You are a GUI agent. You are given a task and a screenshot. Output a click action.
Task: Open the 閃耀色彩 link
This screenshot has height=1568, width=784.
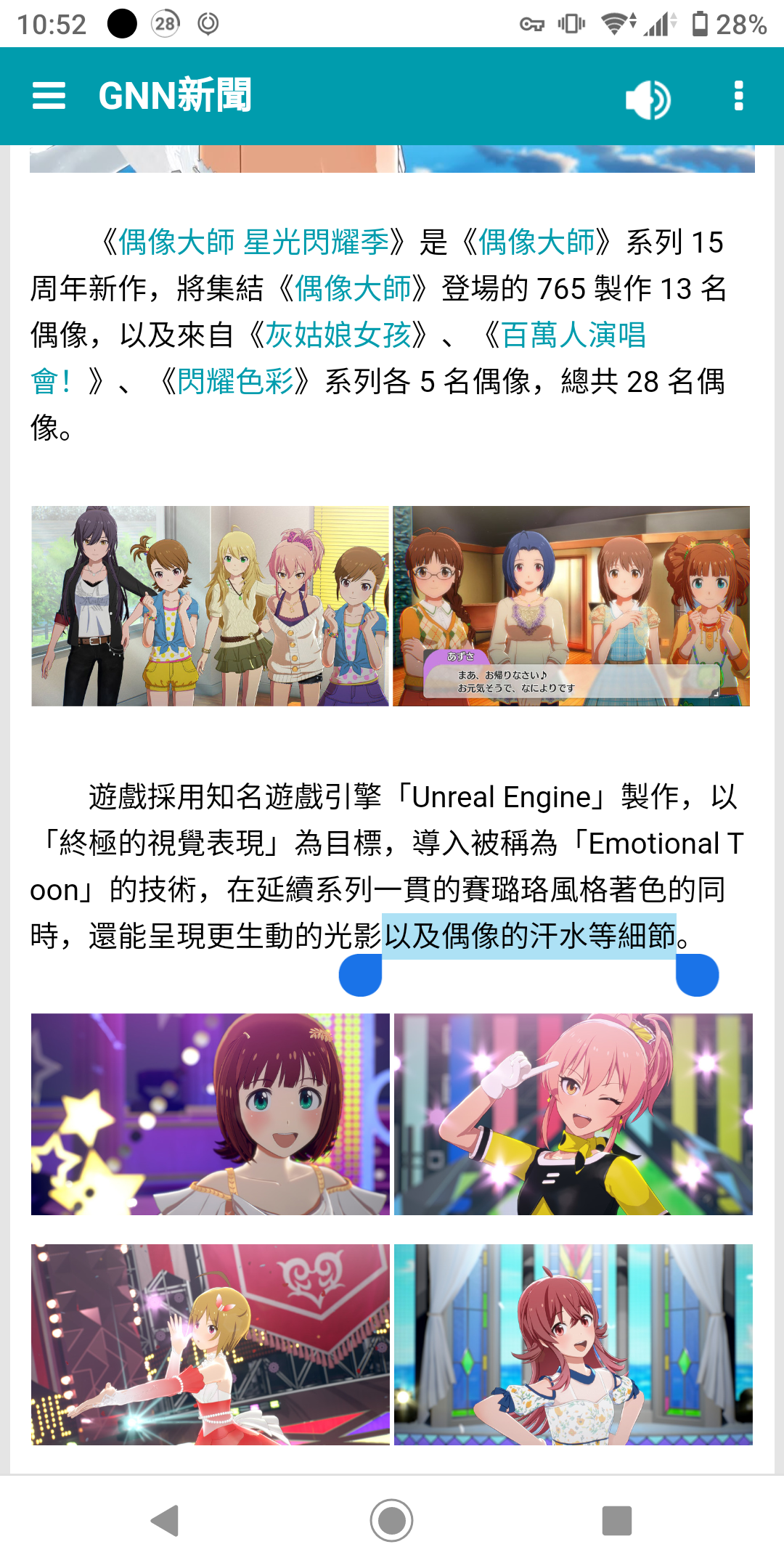pos(235,381)
